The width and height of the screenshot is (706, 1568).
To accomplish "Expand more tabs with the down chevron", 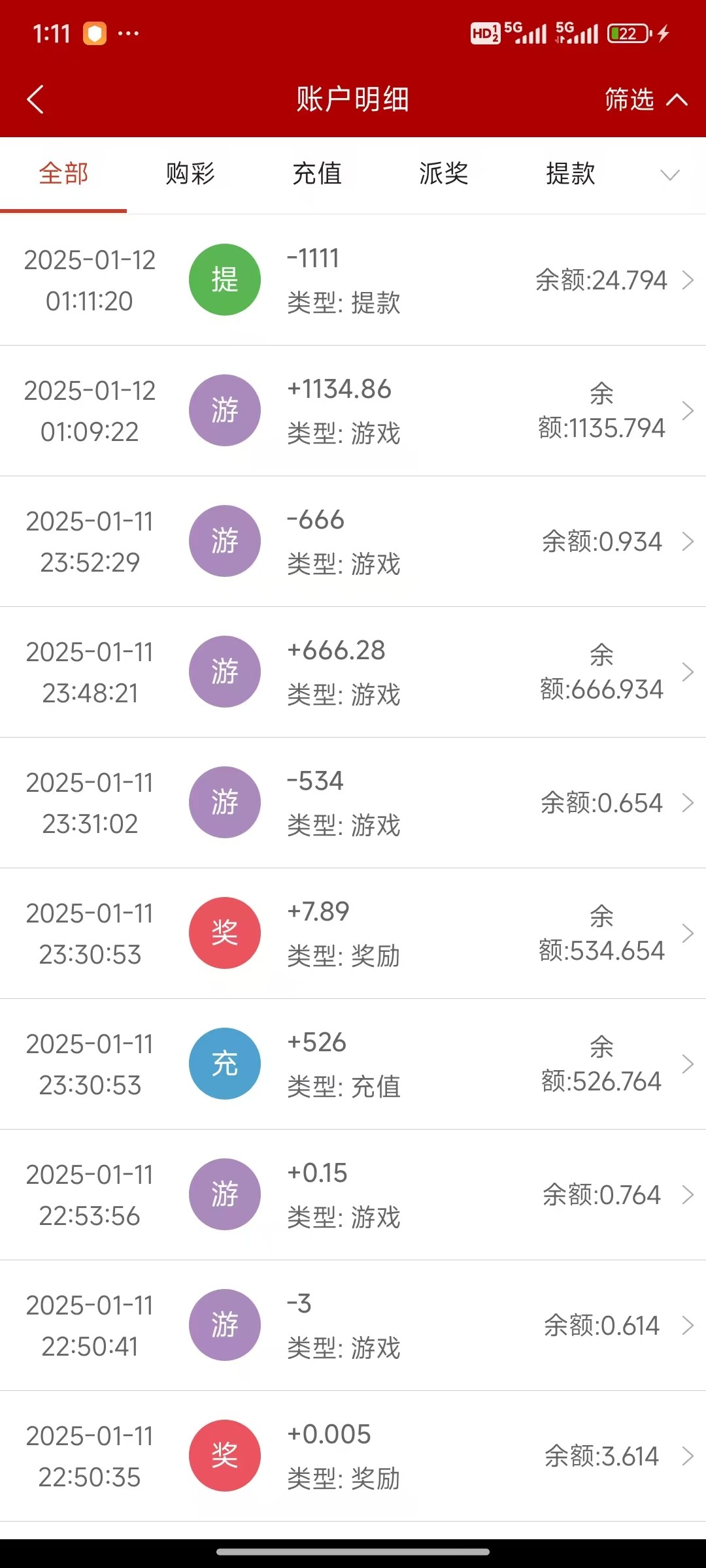I will [x=670, y=174].
